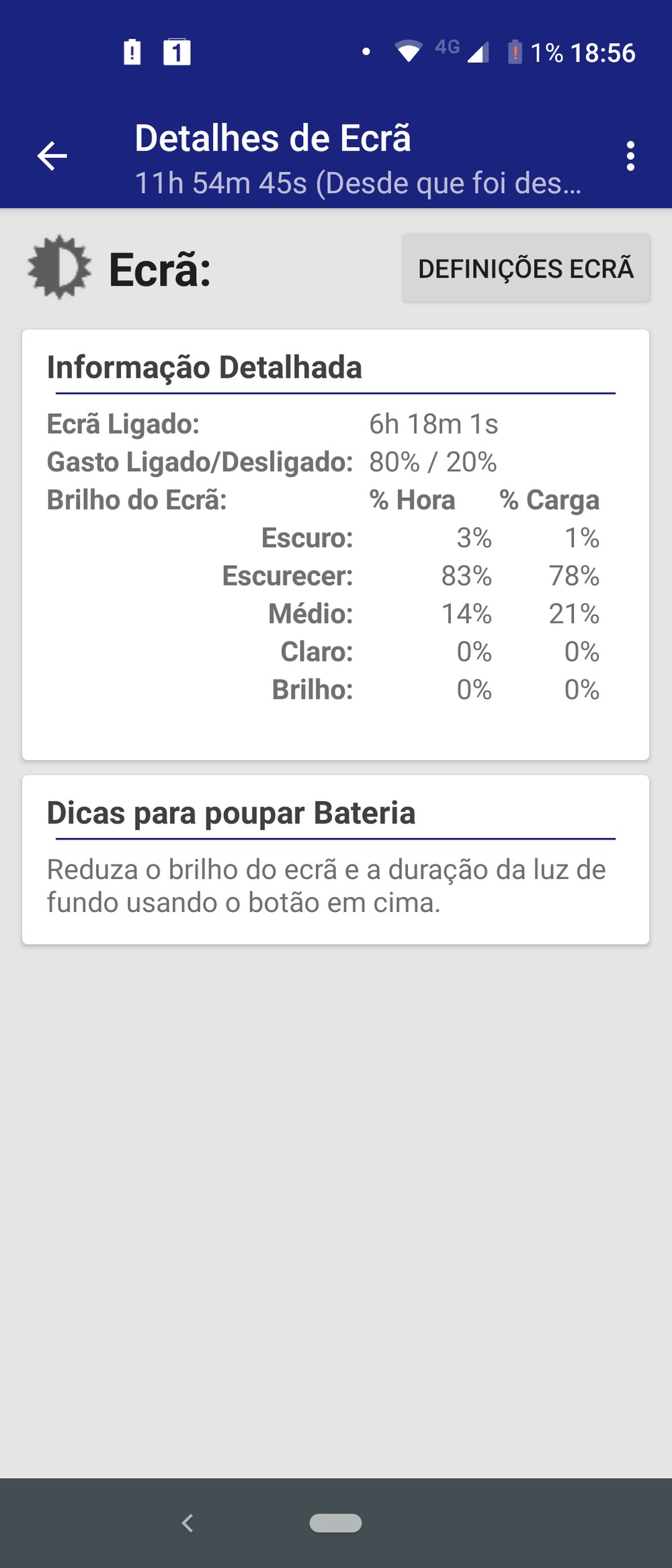Go back using the app bar arrow
Image resolution: width=672 pixels, height=1568 pixels.
coord(52,157)
